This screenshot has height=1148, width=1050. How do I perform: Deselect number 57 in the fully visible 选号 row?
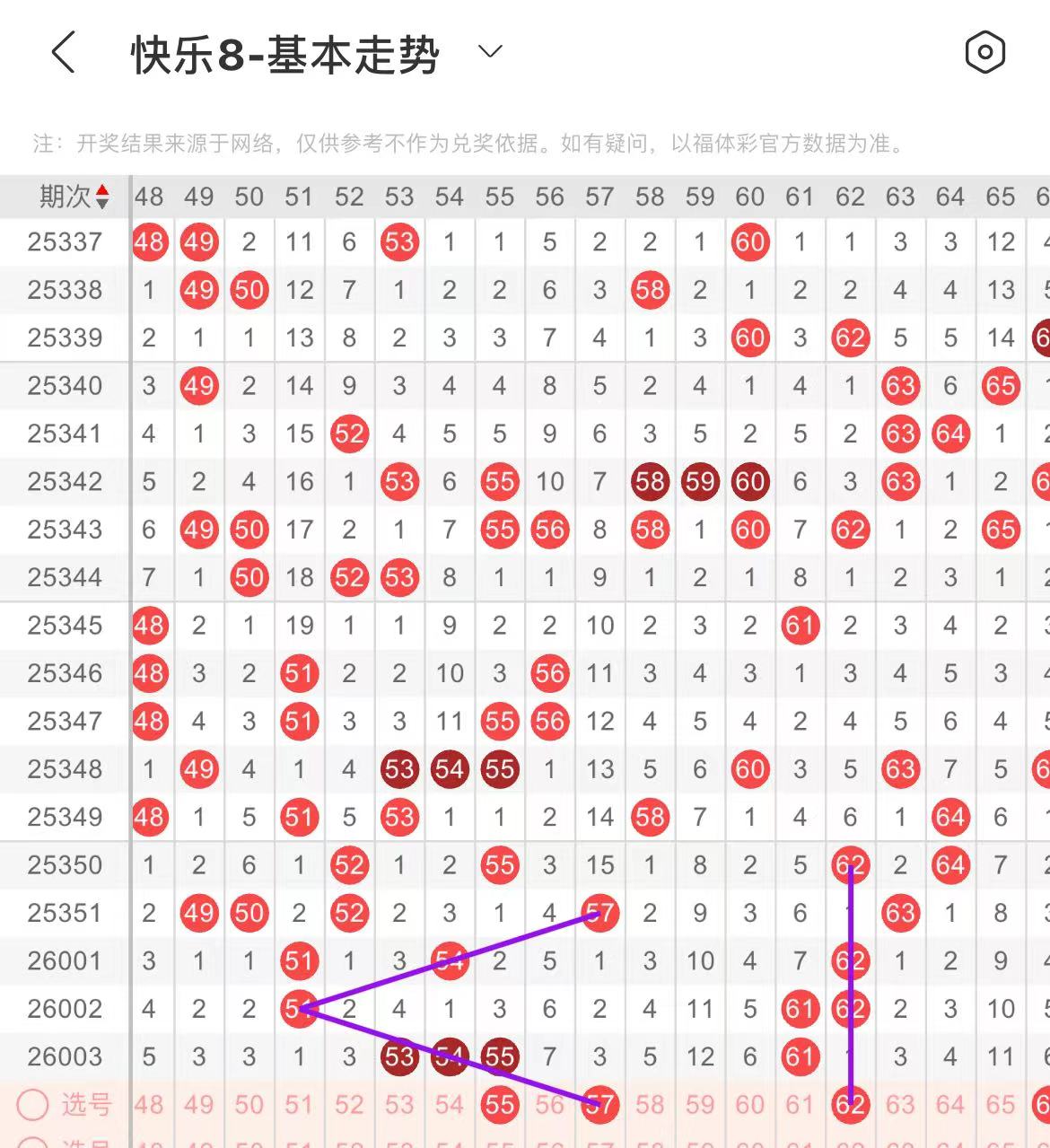click(599, 1105)
